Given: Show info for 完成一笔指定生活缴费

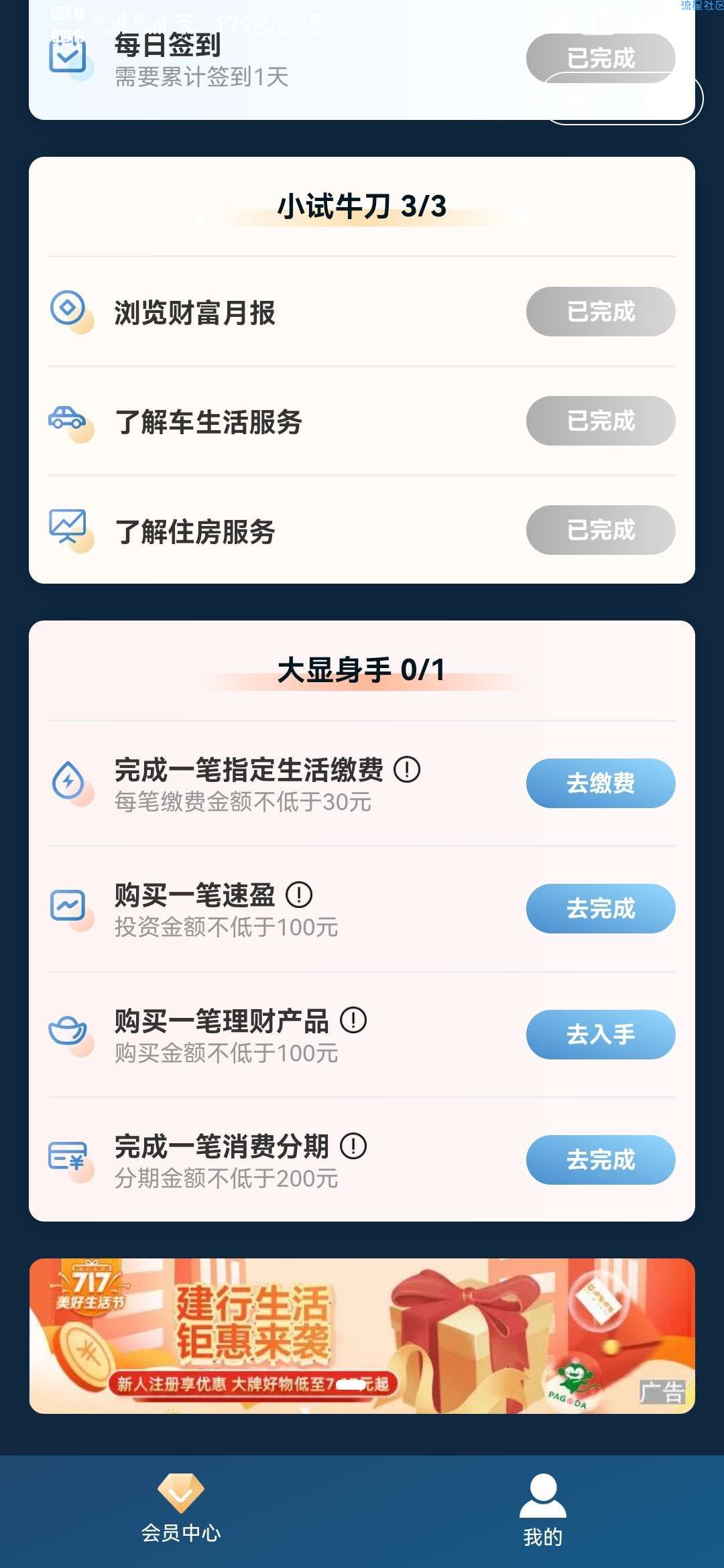Looking at the screenshot, I should tap(407, 769).
